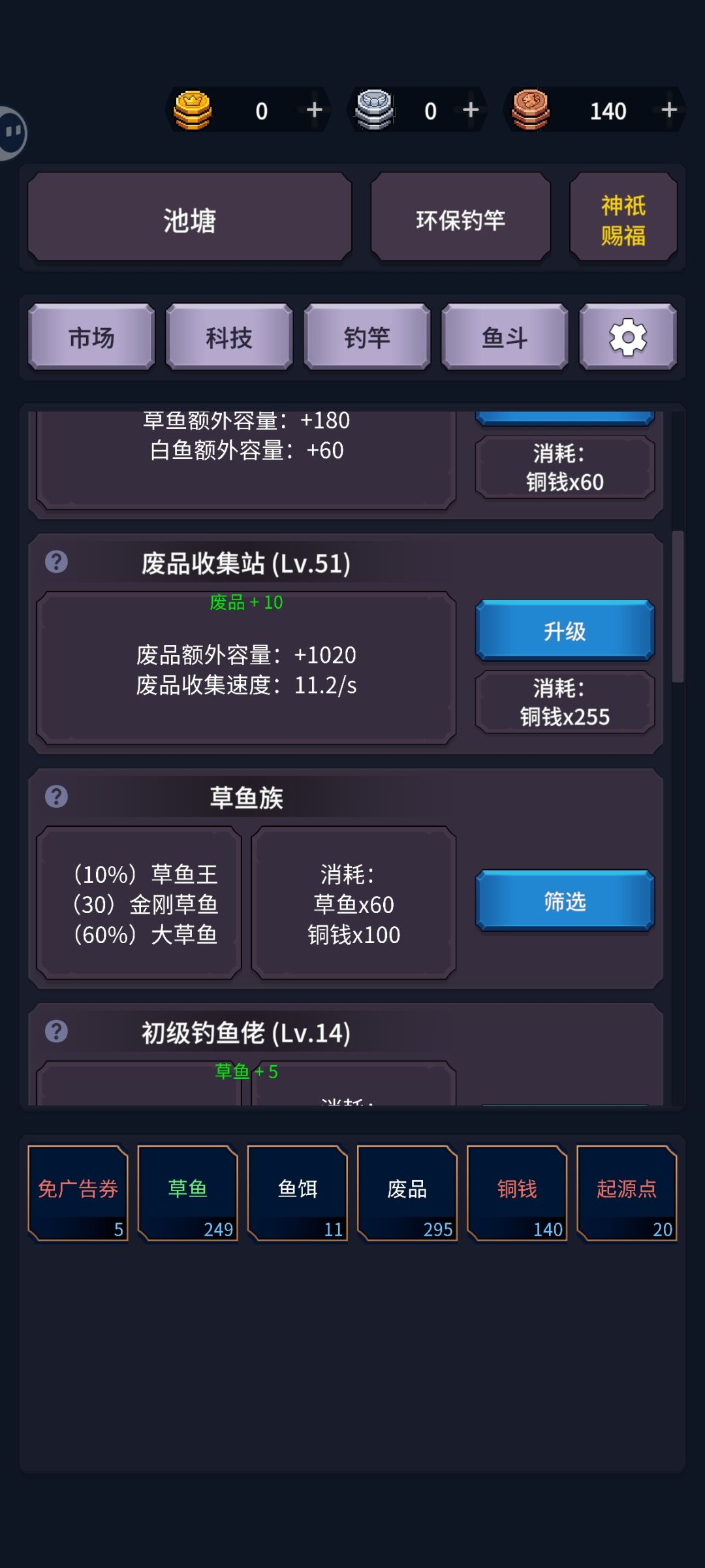Click the silver coin currency icon

pos(374,110)
